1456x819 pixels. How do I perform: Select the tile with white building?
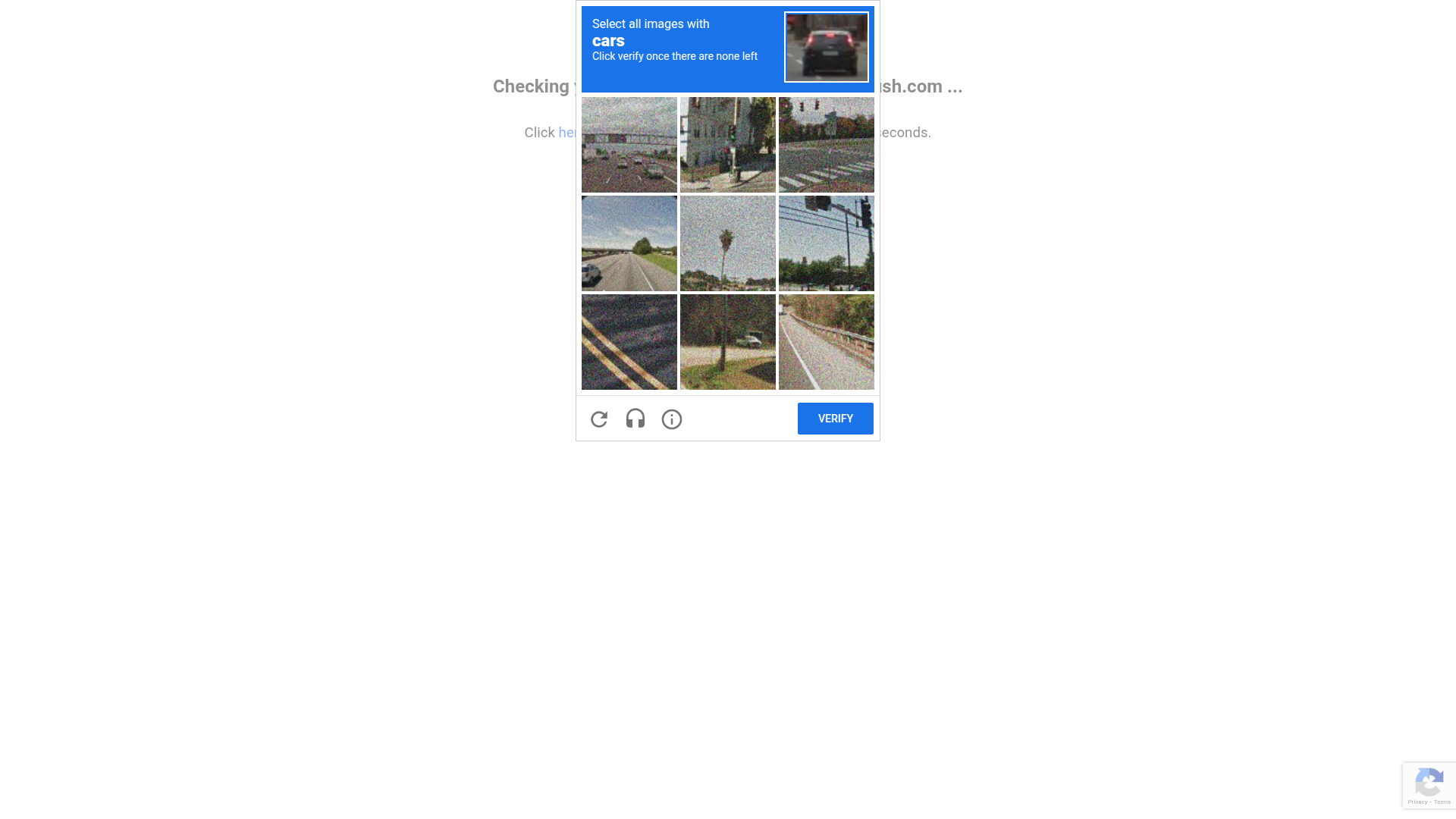point(727,144)
